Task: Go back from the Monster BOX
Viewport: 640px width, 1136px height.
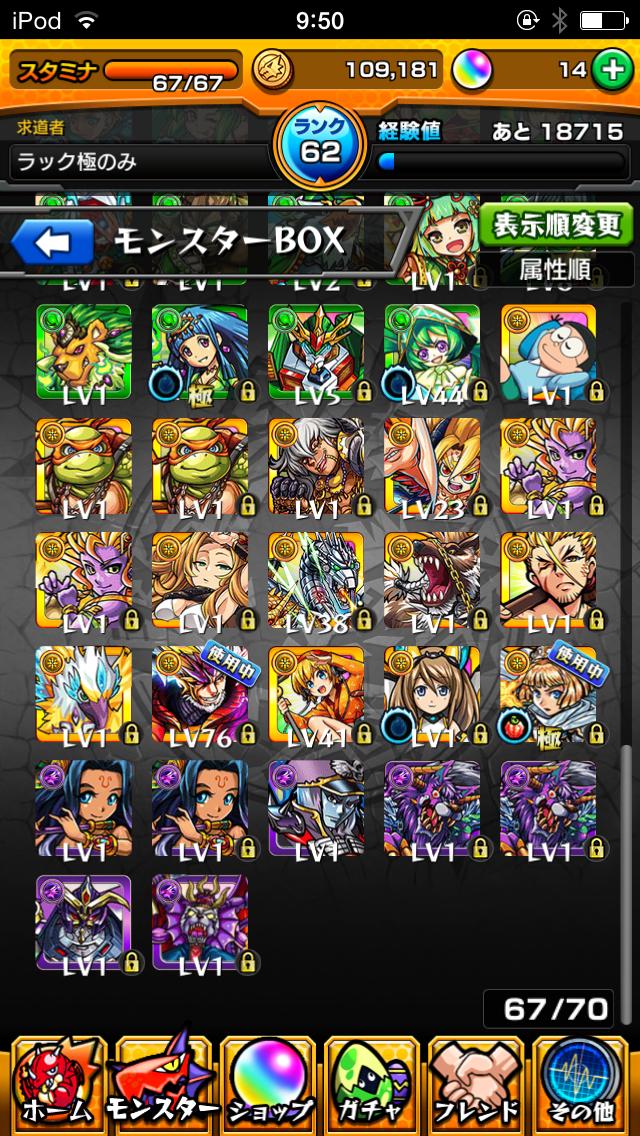Action: [52, 243]
